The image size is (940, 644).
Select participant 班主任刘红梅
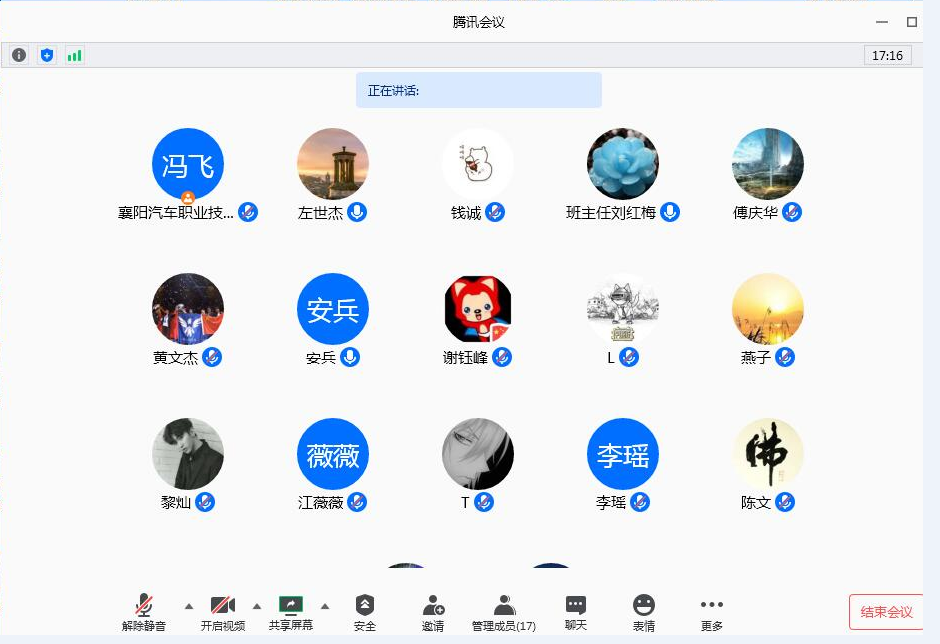point(623,164)
